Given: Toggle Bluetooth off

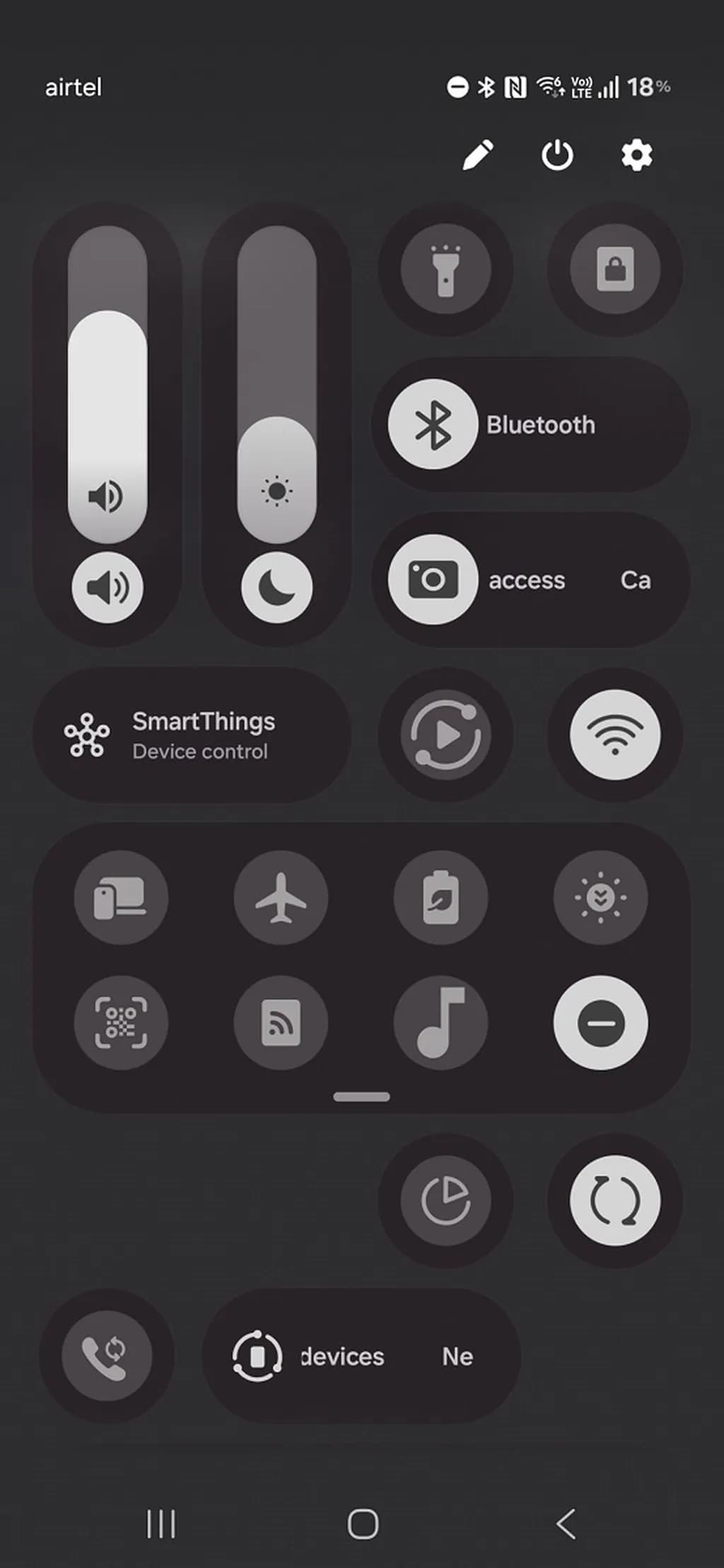Looking at the screenshot, I should (x=433, y=424).
